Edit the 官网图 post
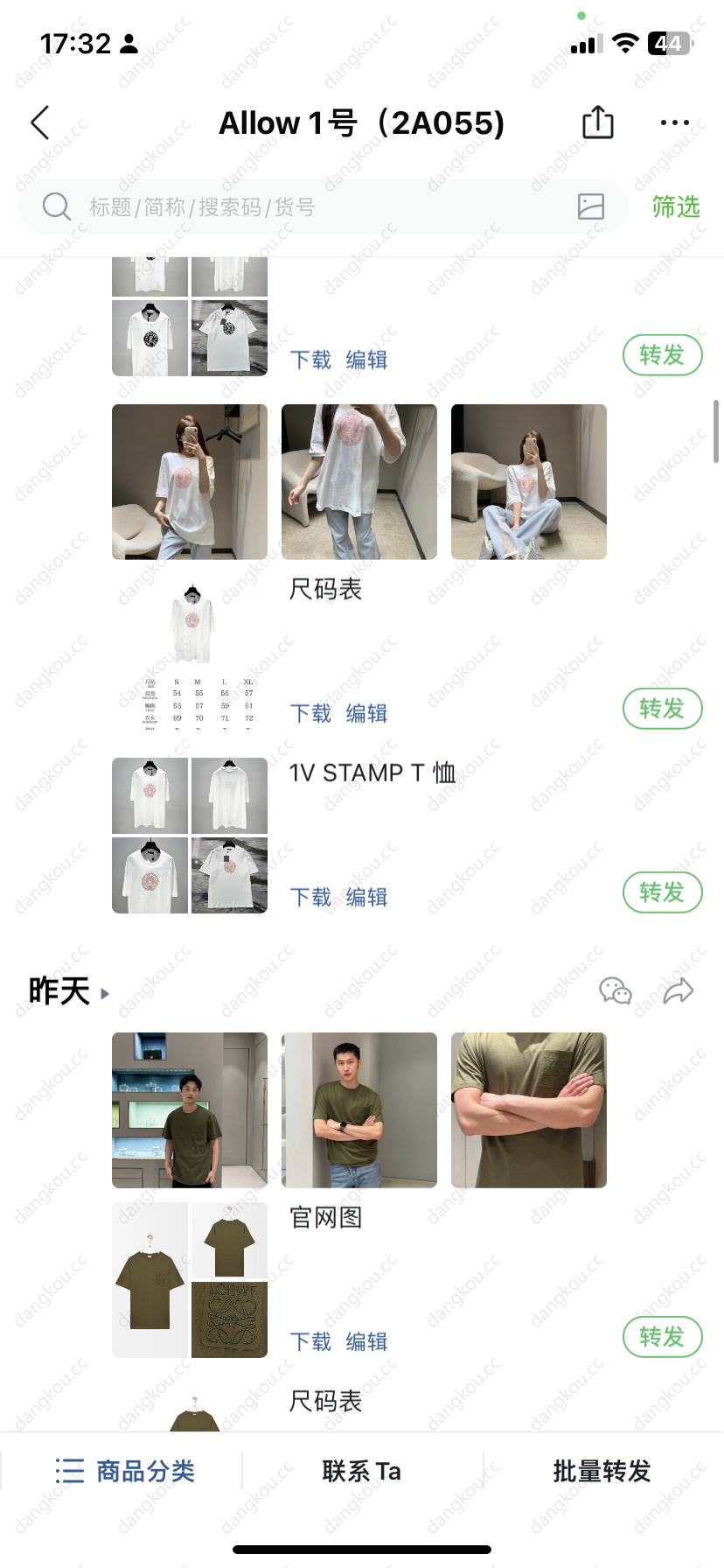 click(x=366, y=1341)
